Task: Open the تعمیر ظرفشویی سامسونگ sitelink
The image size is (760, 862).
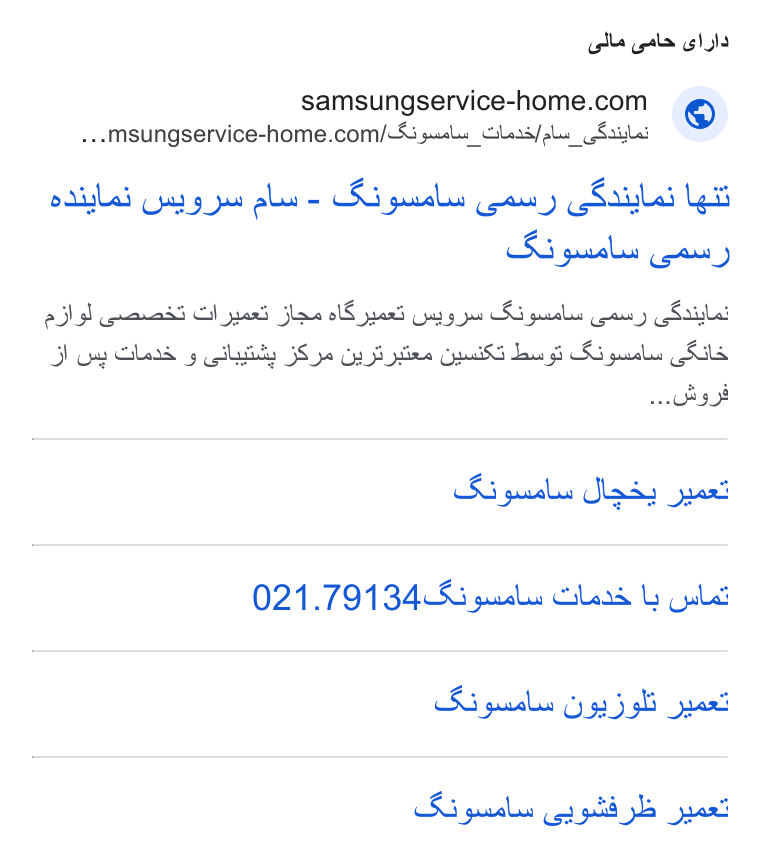Action: click(571, 808)
